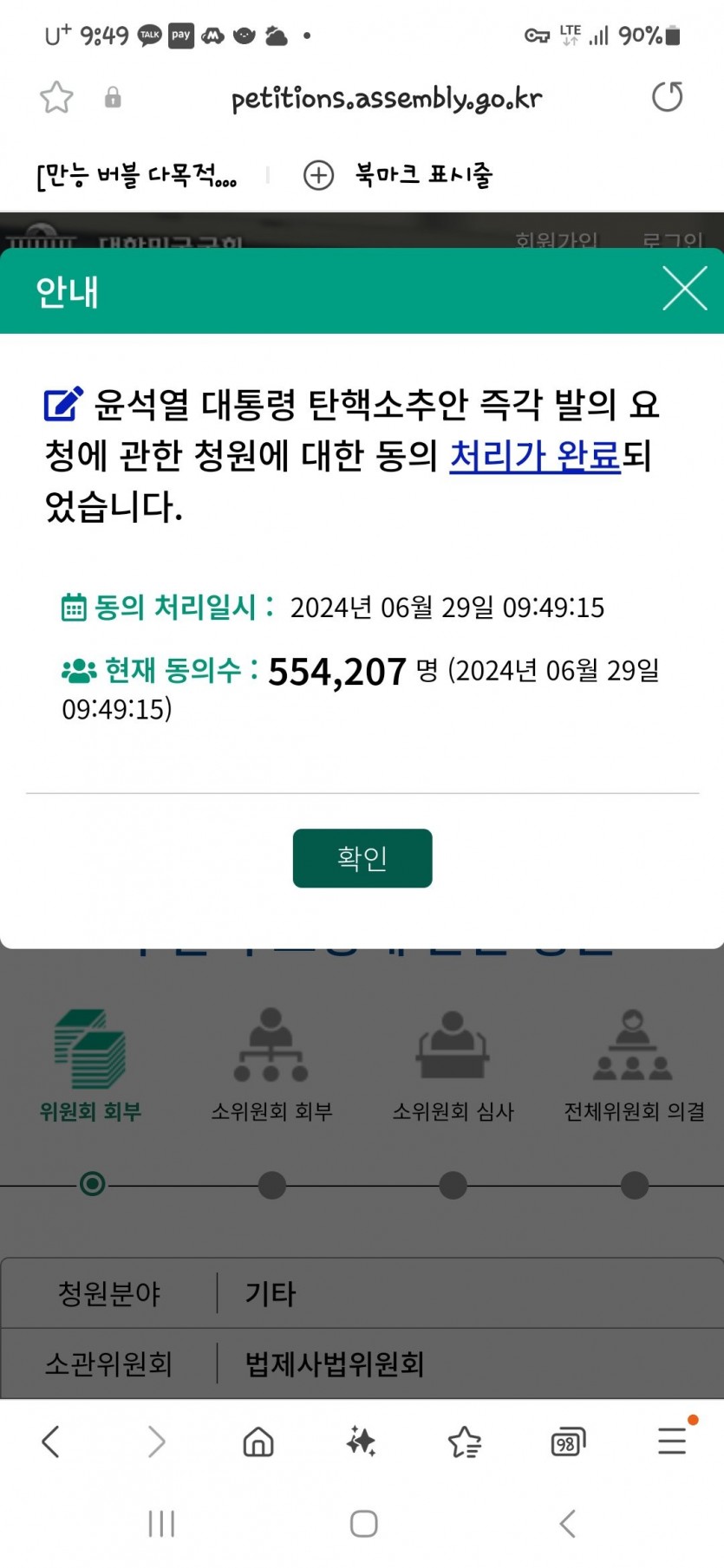This screenshot has height=1568, width=724.
Task: Open the browser hamburger menu
Action: click(x=672, y=1441)
